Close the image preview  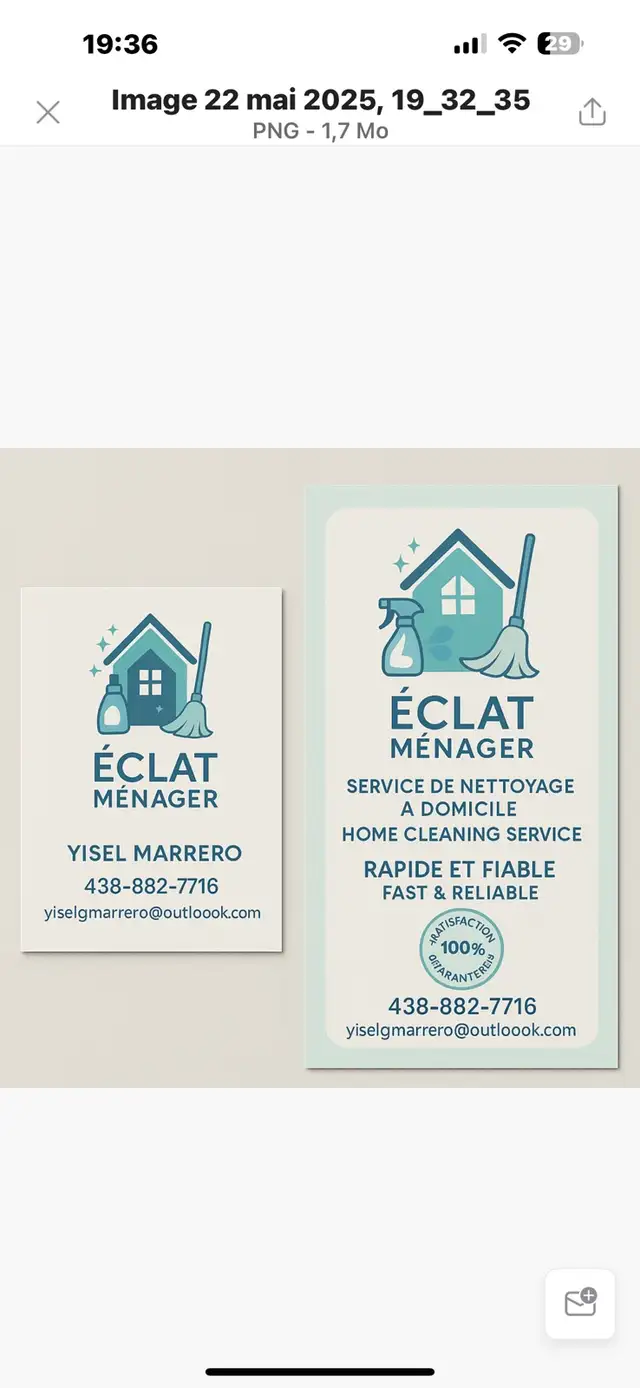point(48,112)
